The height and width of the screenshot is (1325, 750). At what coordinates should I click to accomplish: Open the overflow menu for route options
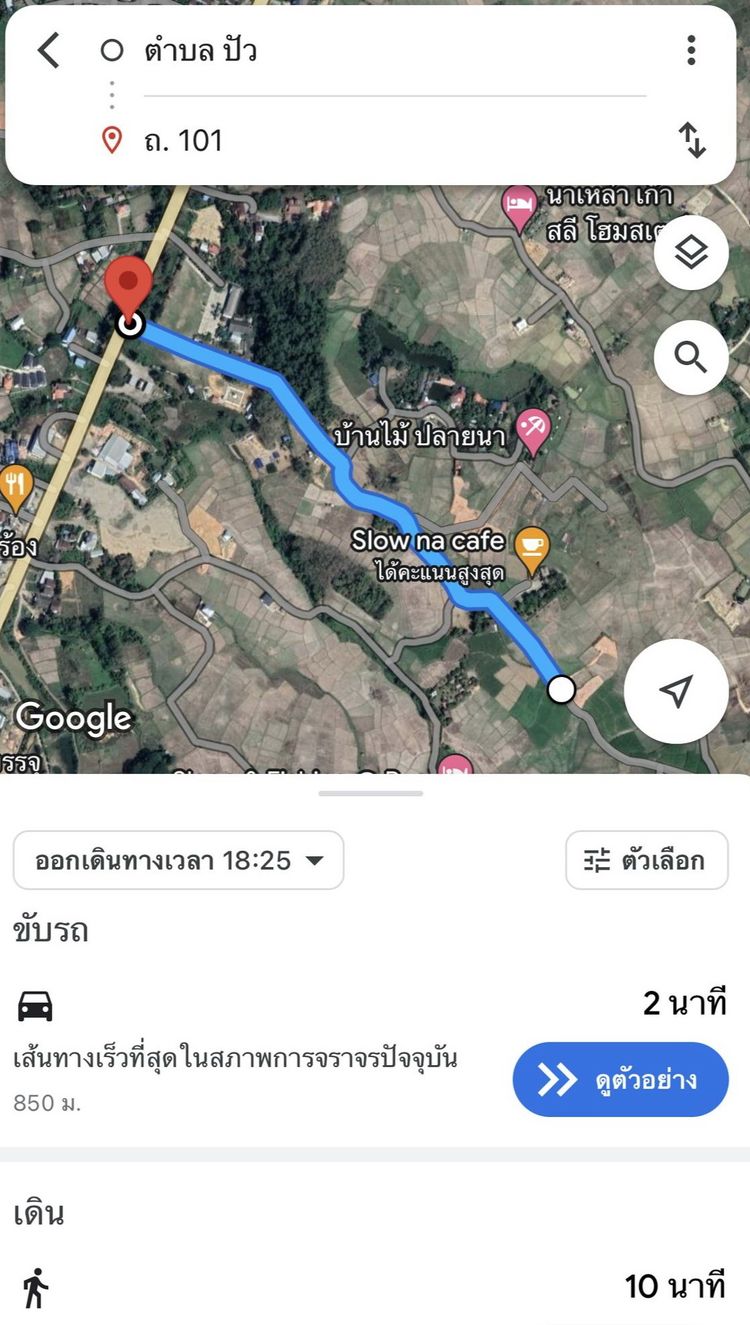click(691, 50)
